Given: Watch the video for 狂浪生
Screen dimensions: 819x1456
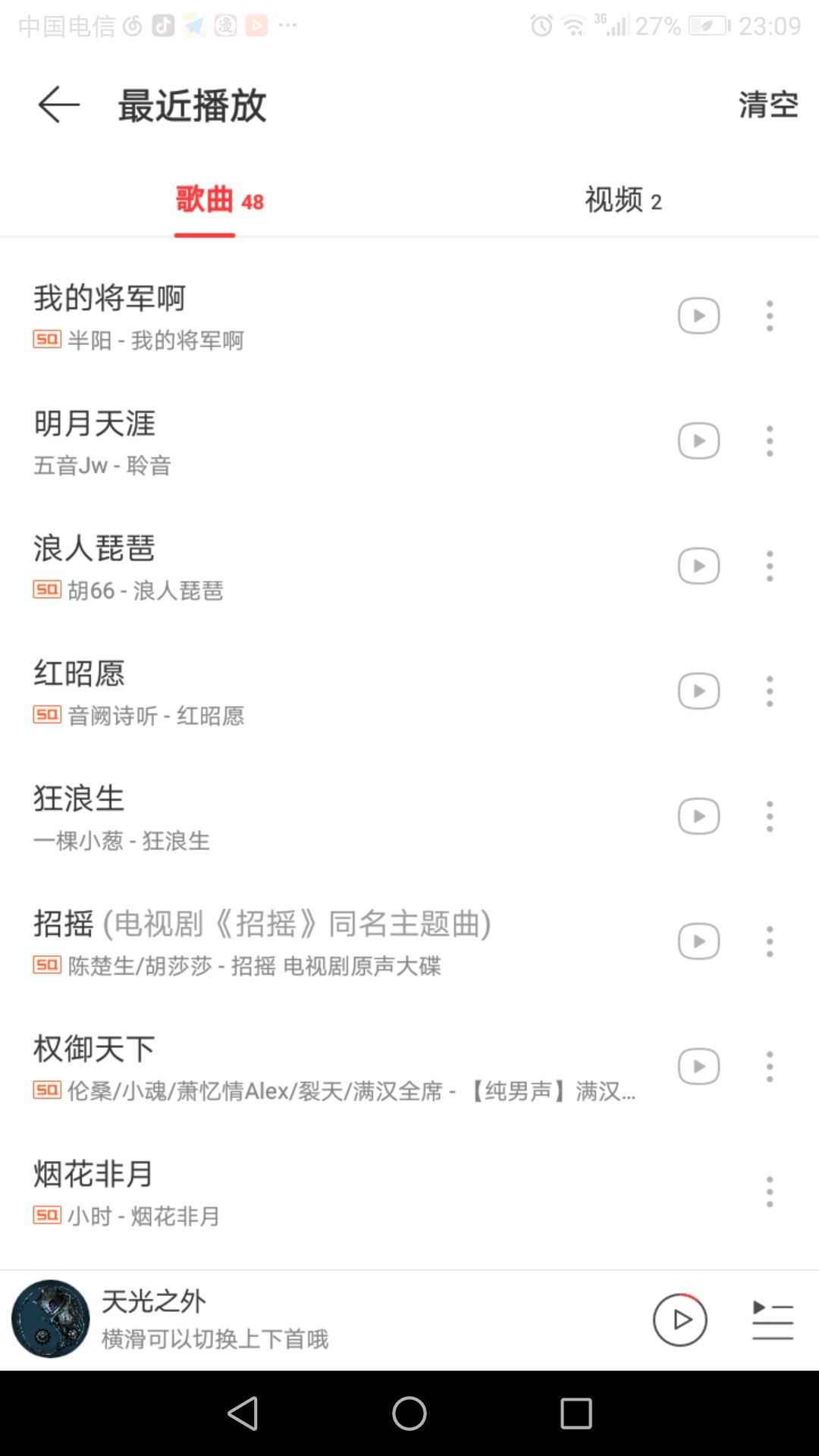Looking at the screenshot, I should [x=698, y=816].
